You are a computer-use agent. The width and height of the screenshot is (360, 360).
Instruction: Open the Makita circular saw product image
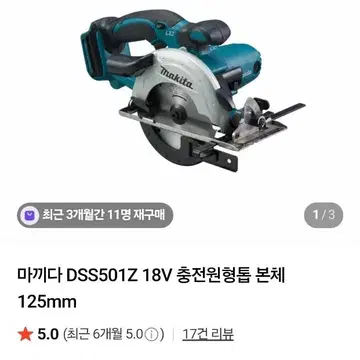pyautogui.click(x=198, y=90)
